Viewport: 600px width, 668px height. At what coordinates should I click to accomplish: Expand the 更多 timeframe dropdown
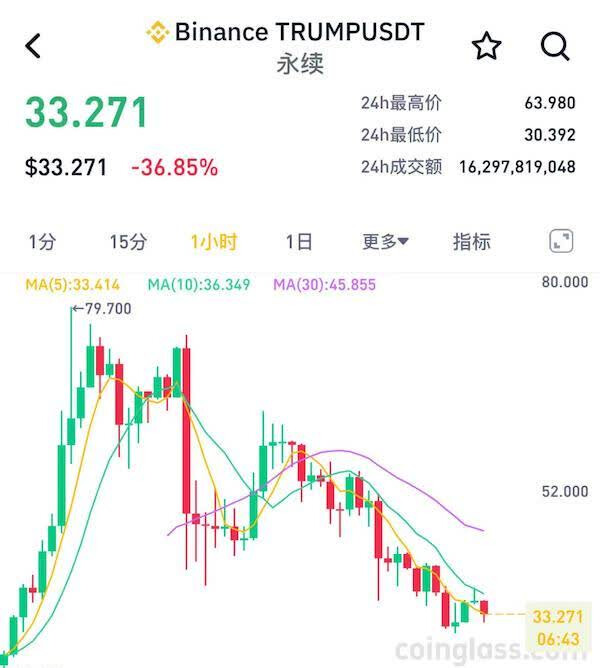pos(386,242)
